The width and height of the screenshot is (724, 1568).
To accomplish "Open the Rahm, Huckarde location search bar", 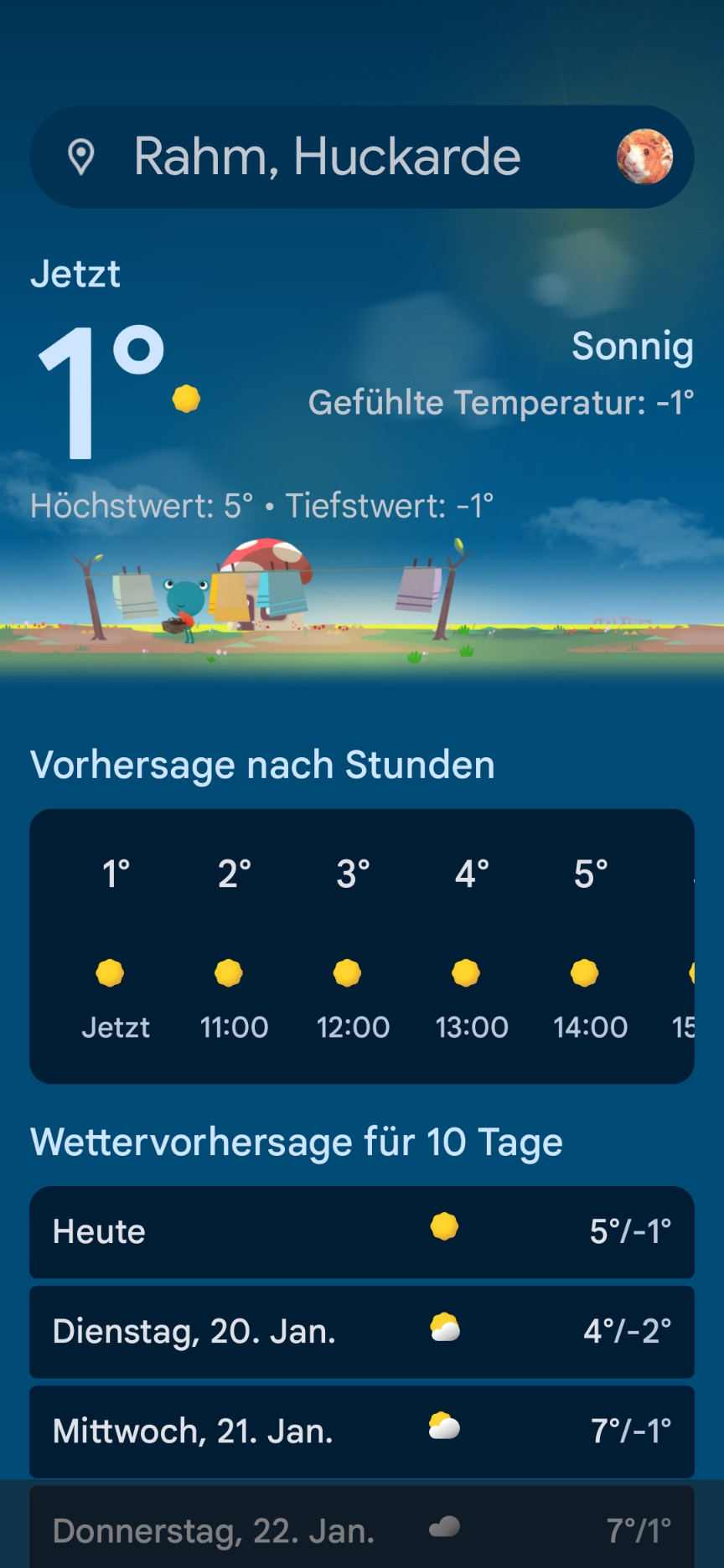I will point(327,157).
